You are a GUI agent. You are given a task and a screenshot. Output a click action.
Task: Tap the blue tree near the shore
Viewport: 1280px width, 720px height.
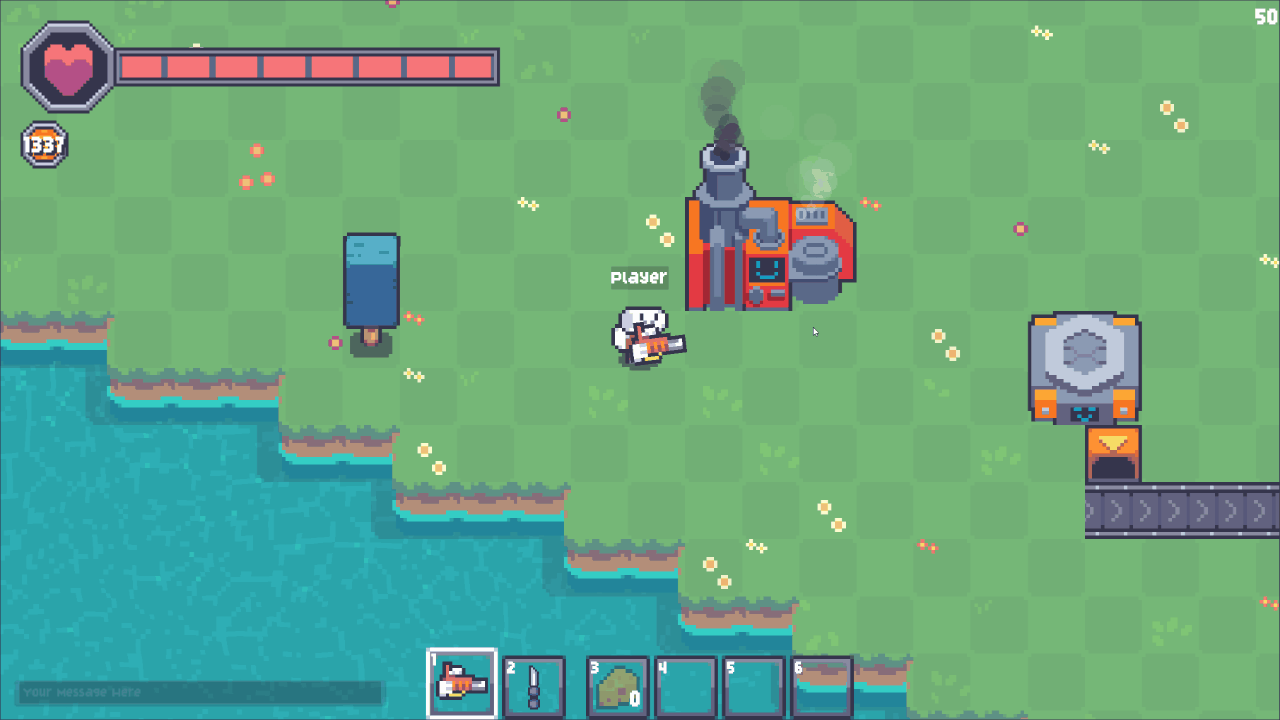click(371, 285)
